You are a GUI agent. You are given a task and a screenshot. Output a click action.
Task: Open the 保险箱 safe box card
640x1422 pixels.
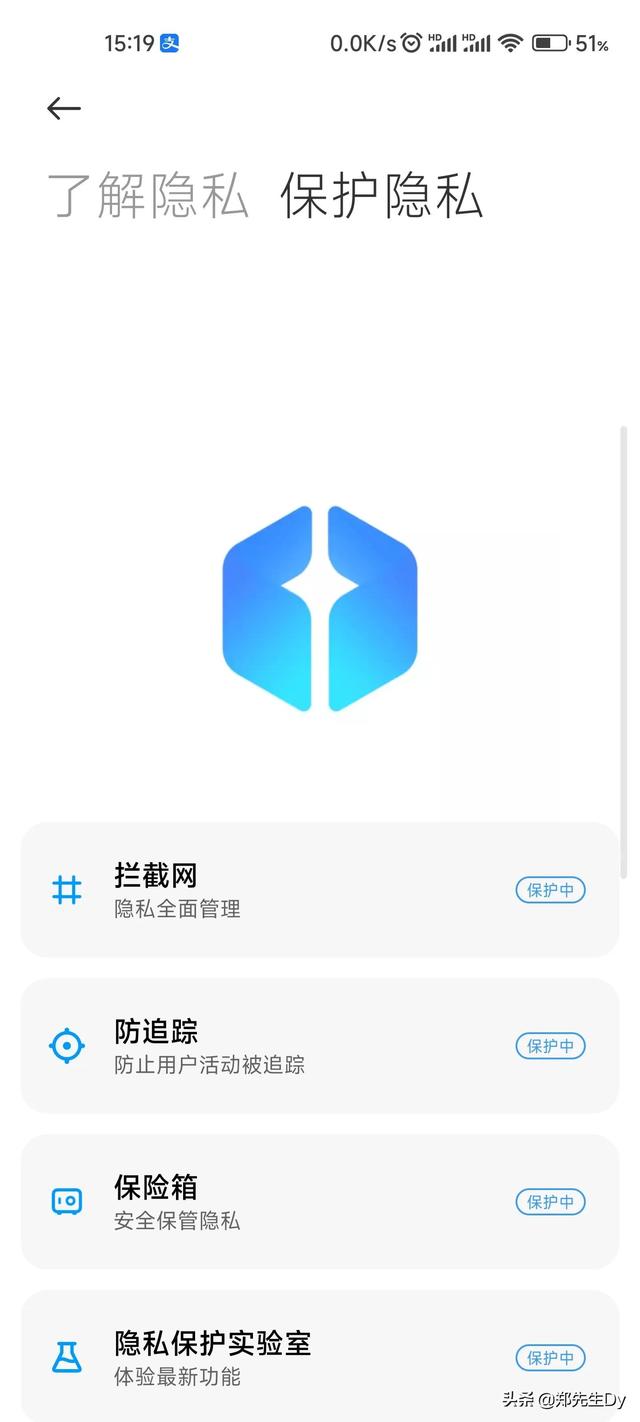320,1202
